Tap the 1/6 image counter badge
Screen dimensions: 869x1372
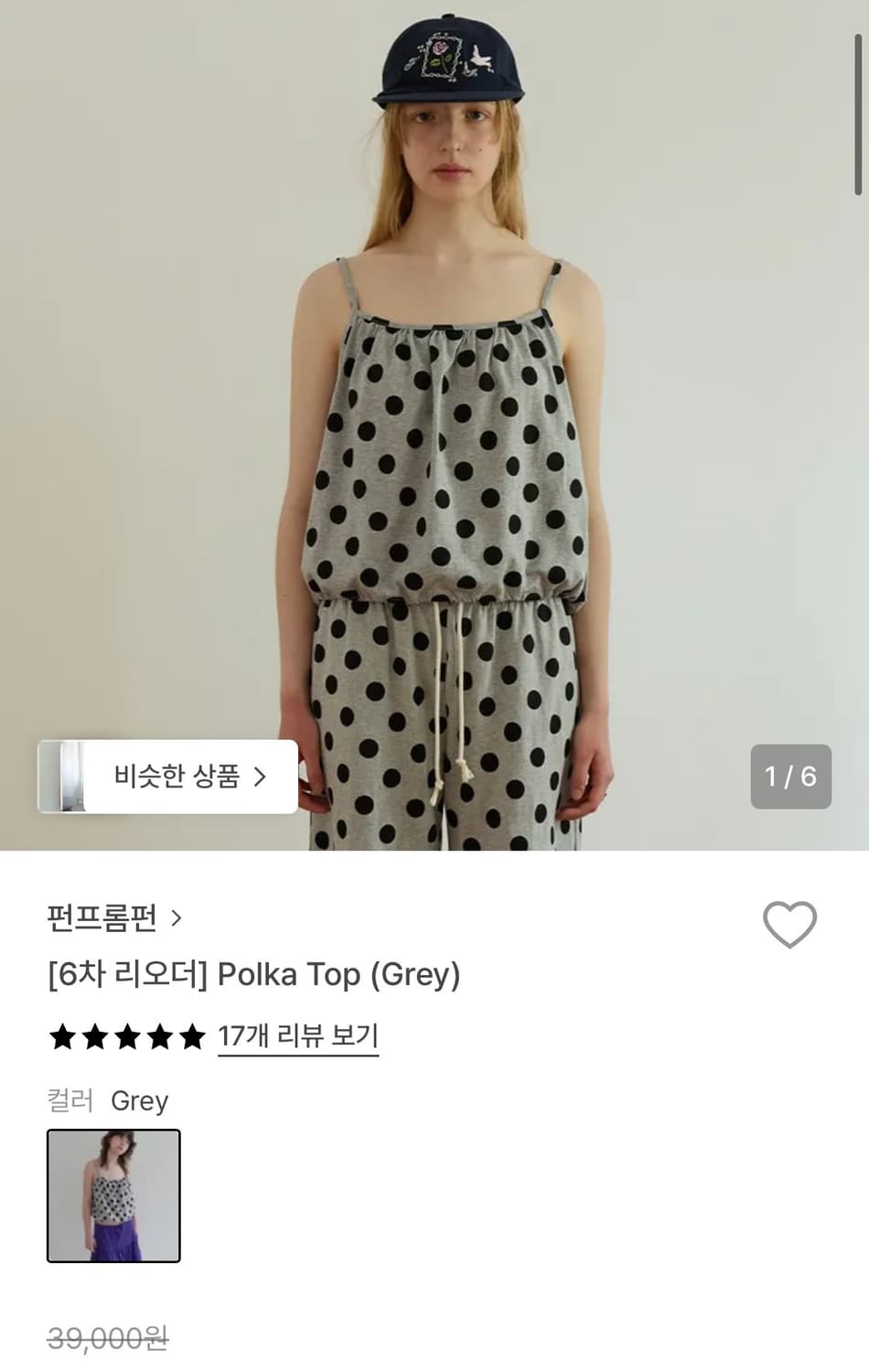coord(790,777)
